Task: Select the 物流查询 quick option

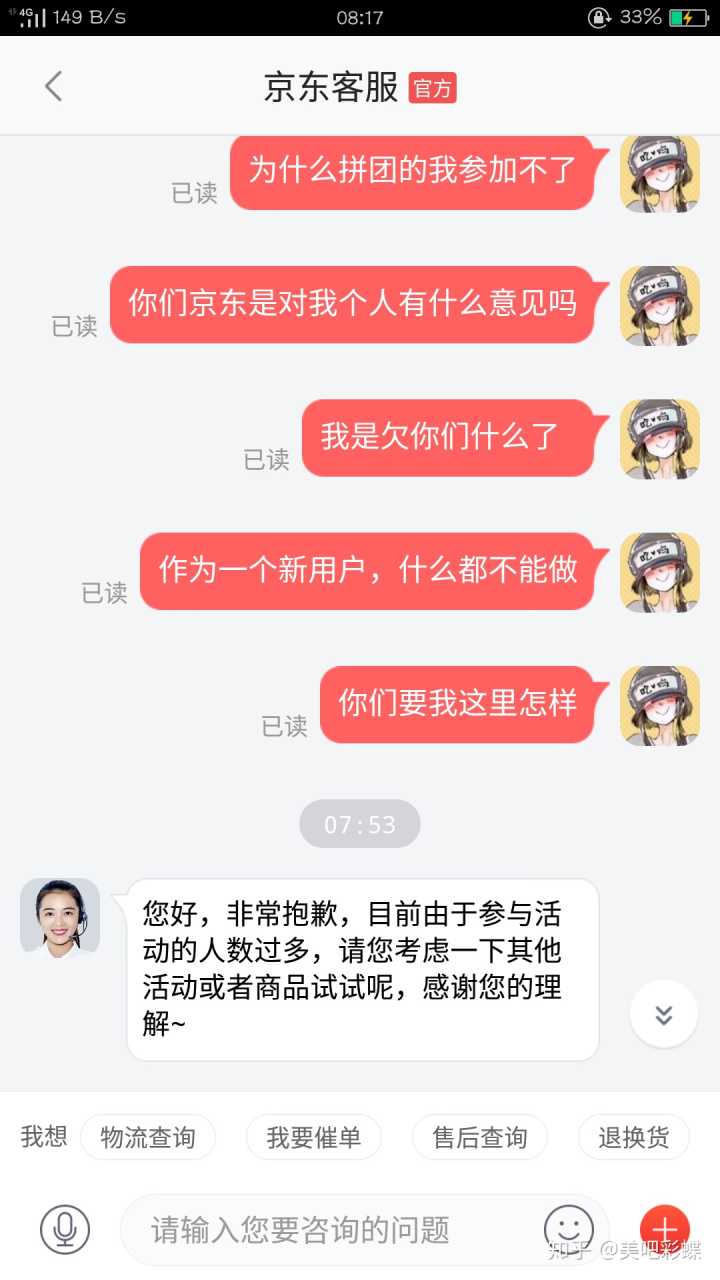Action: click(x=148, y=1137)
